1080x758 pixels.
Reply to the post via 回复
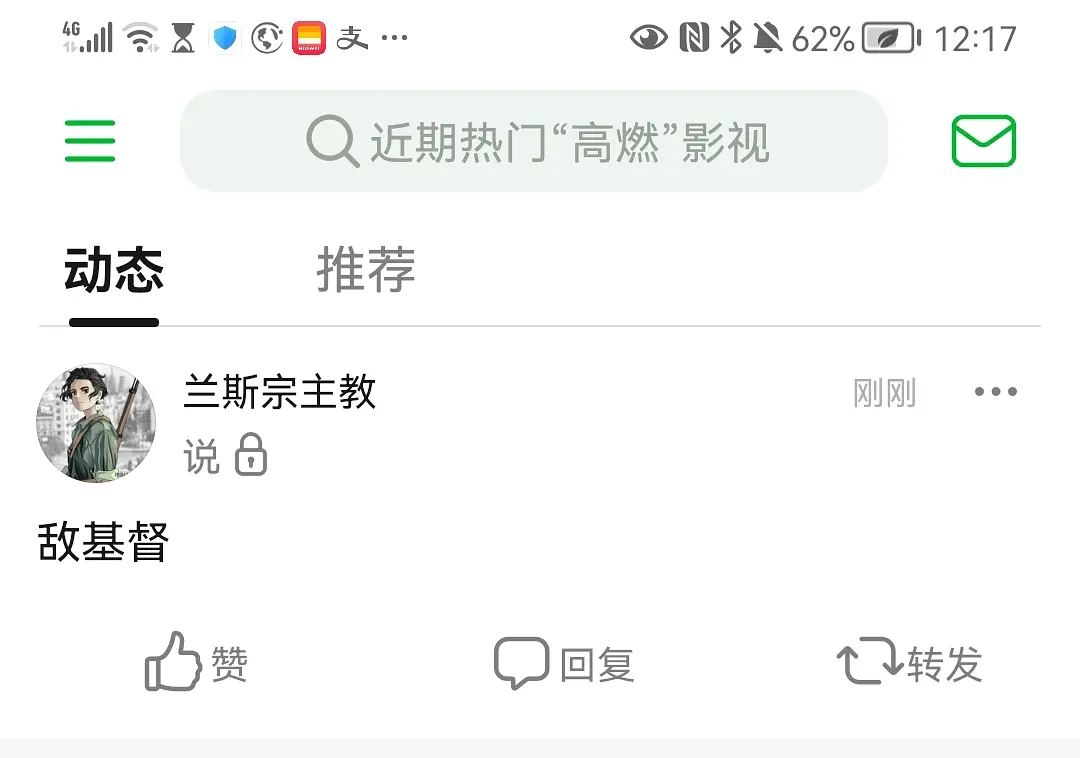[565, 663]
